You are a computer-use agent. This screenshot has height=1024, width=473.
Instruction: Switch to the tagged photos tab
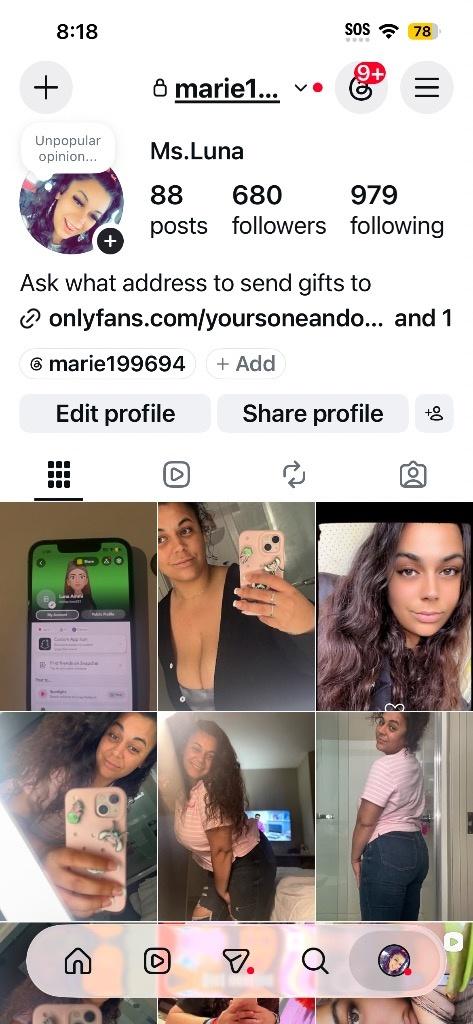413,475
